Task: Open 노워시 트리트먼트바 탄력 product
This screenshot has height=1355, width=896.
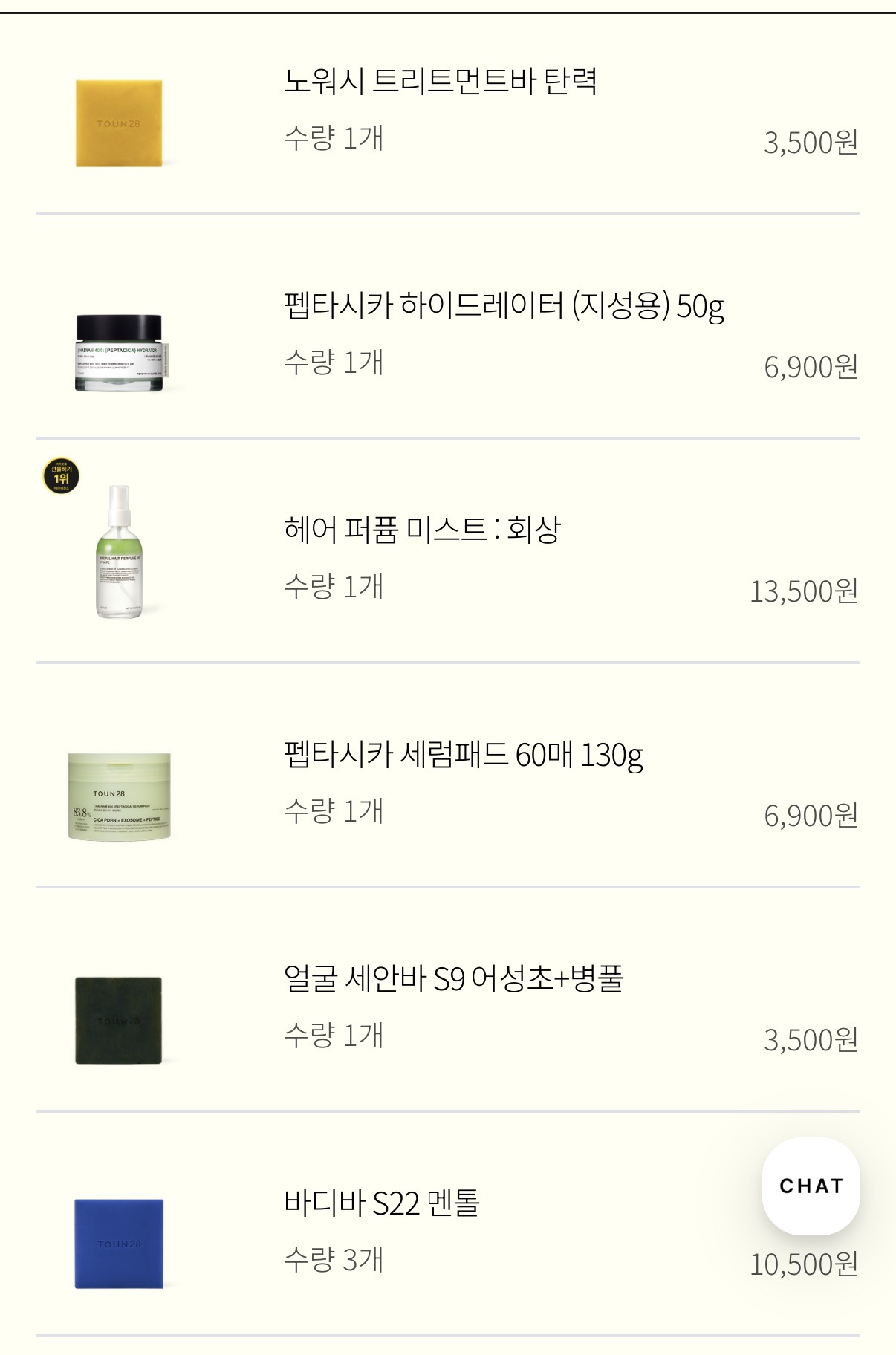Action: tap(440, 81)
